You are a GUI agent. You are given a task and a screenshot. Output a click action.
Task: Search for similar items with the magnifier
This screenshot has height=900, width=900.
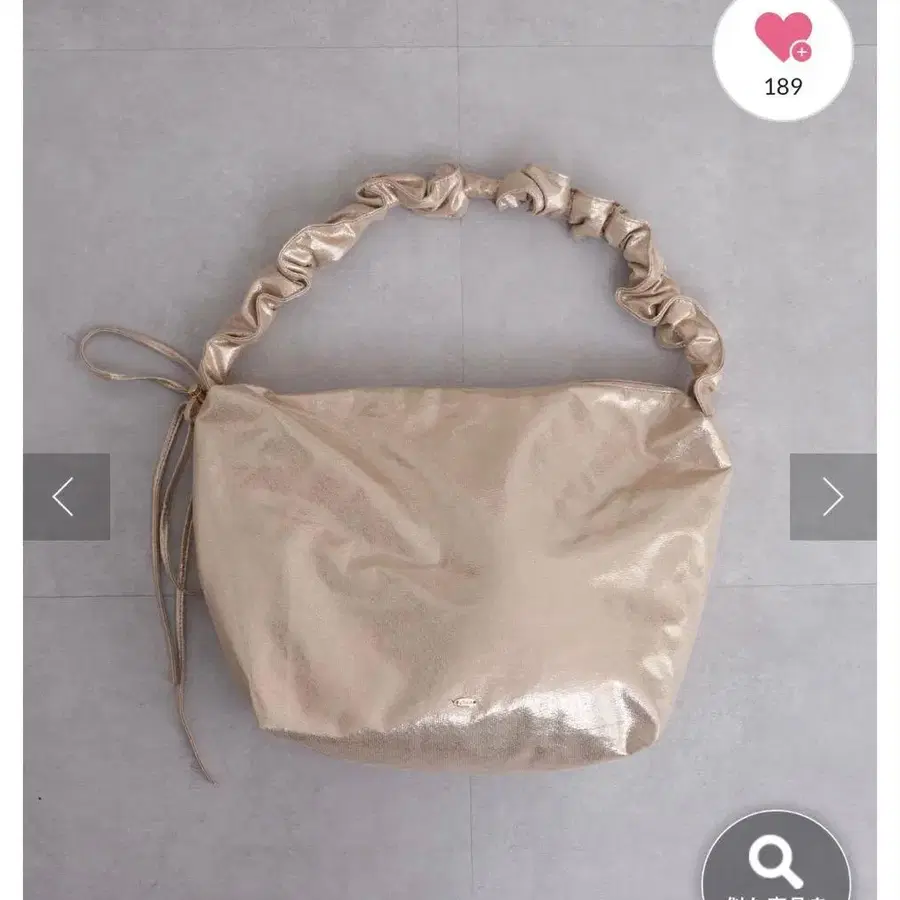point(776,862)
